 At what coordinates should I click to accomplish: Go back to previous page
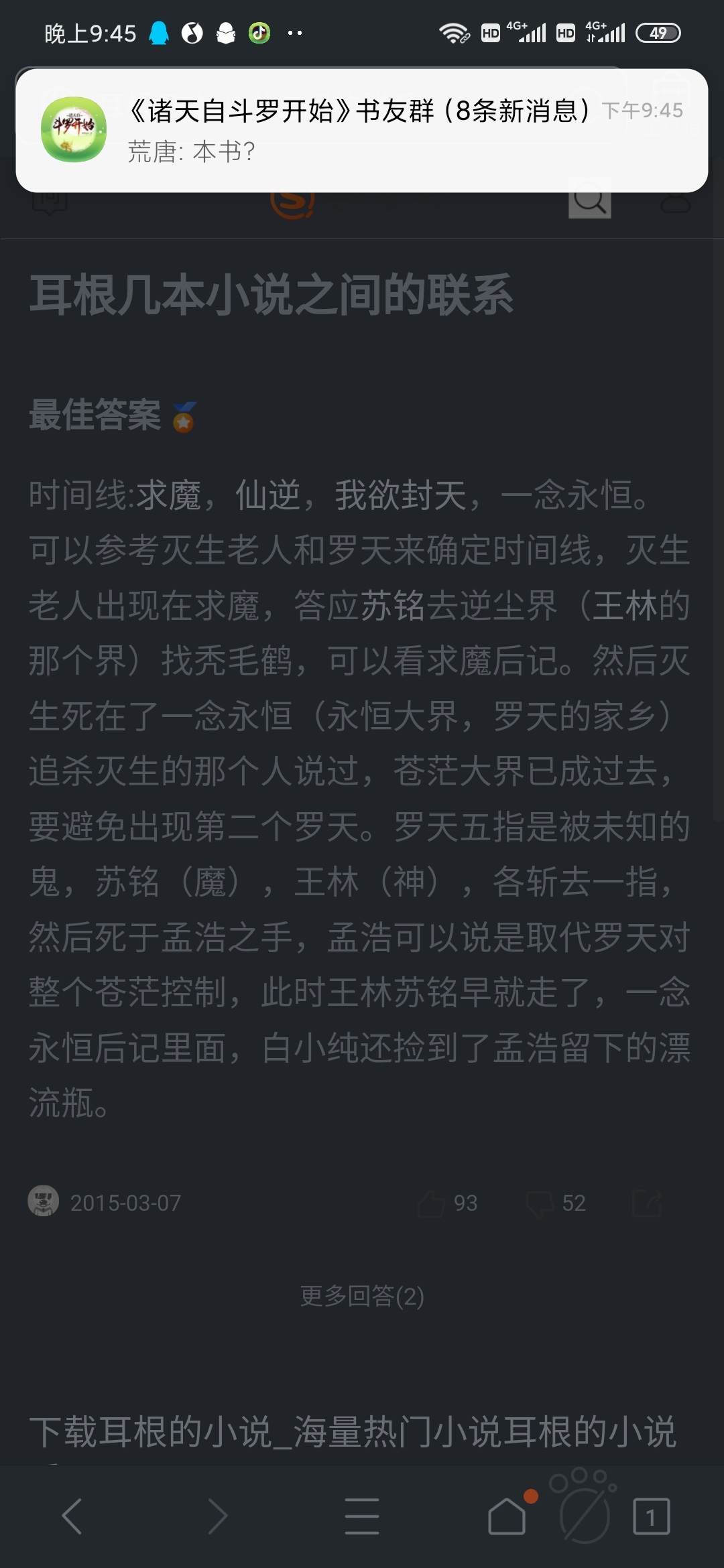(x=72, y=1516)
